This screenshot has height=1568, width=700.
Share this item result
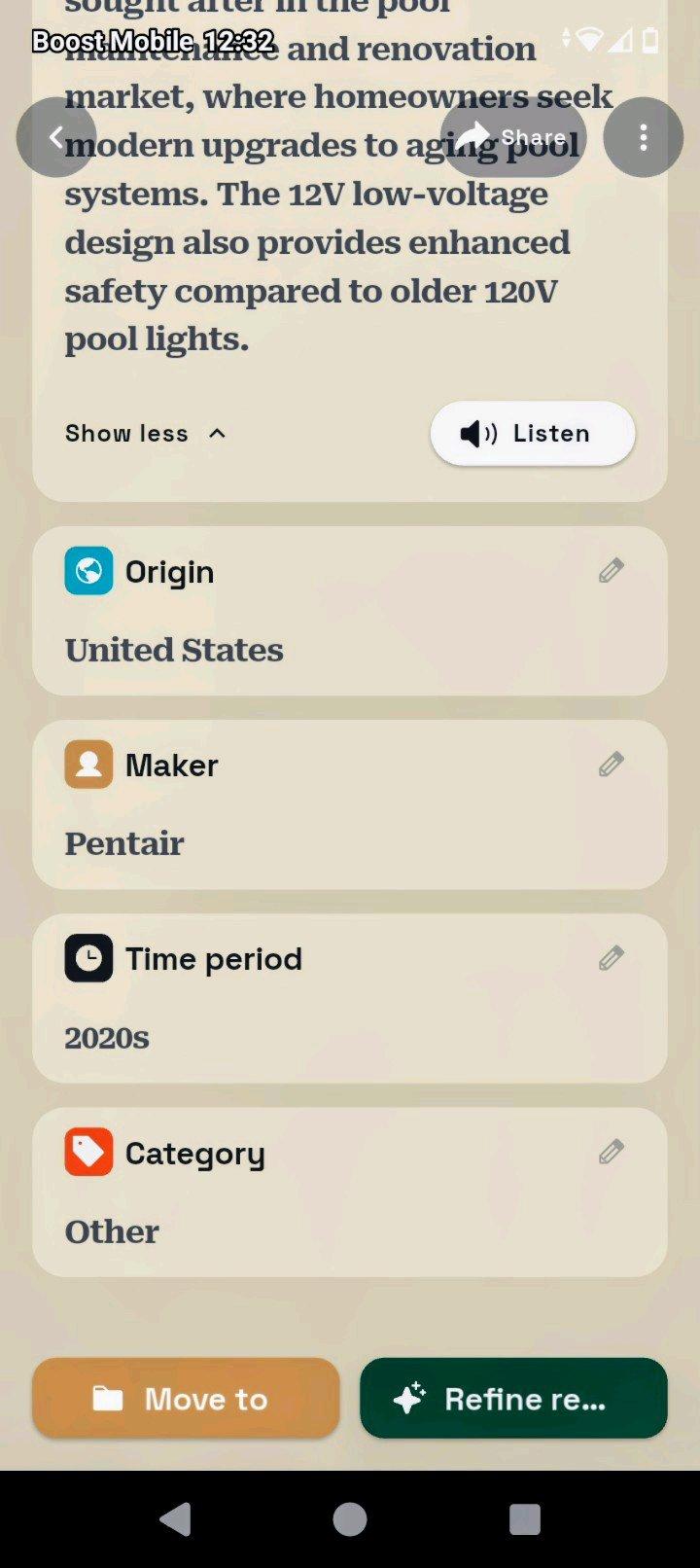(513, 137)
